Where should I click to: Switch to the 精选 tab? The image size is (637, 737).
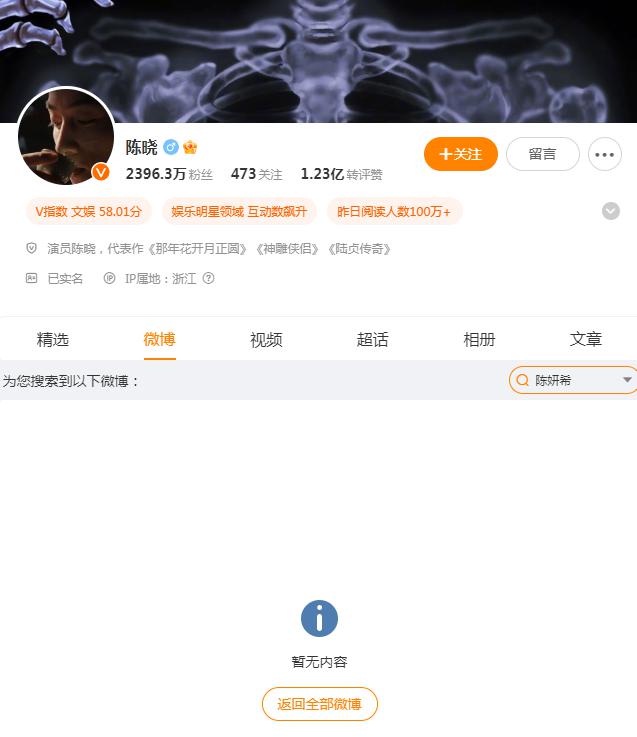pos(53,339)
